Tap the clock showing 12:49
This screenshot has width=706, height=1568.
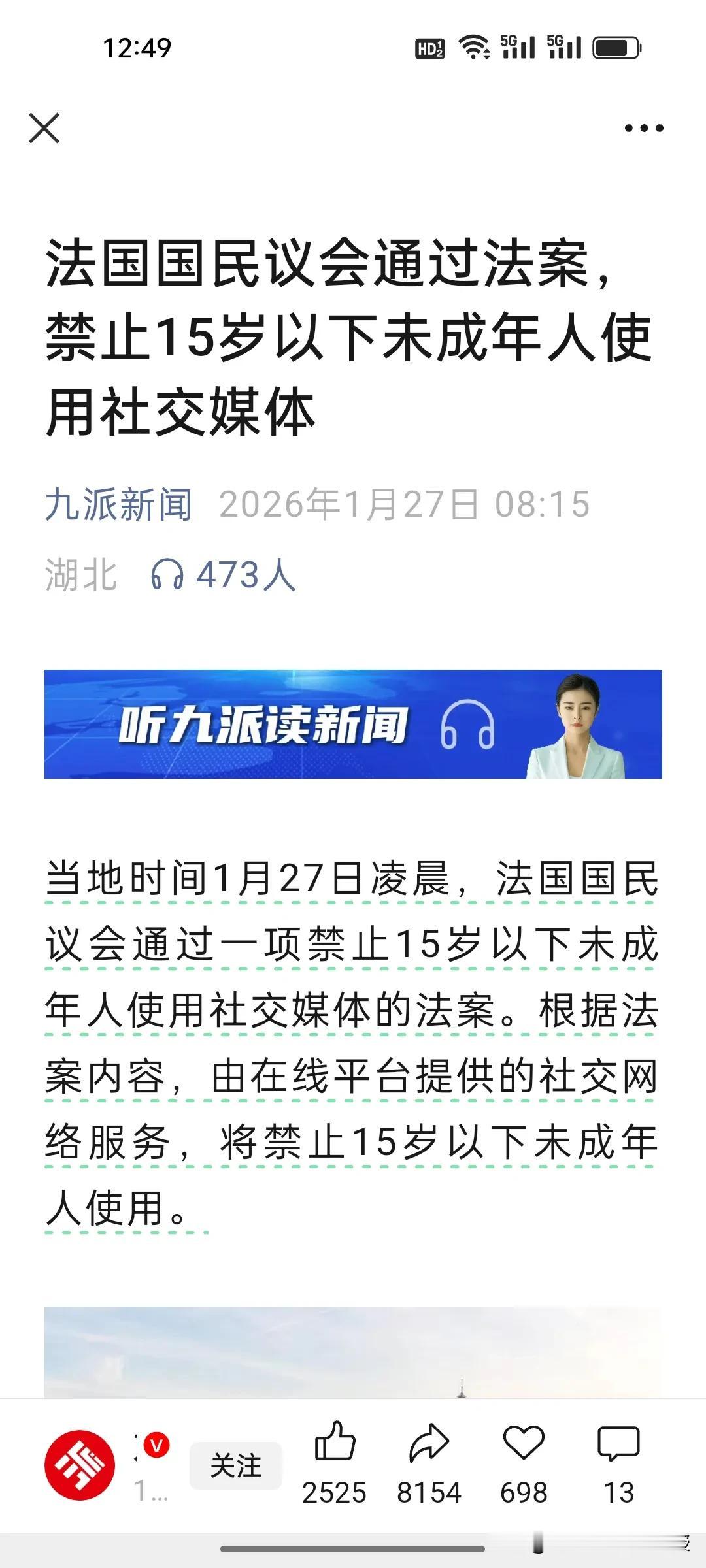click(137, 46)
